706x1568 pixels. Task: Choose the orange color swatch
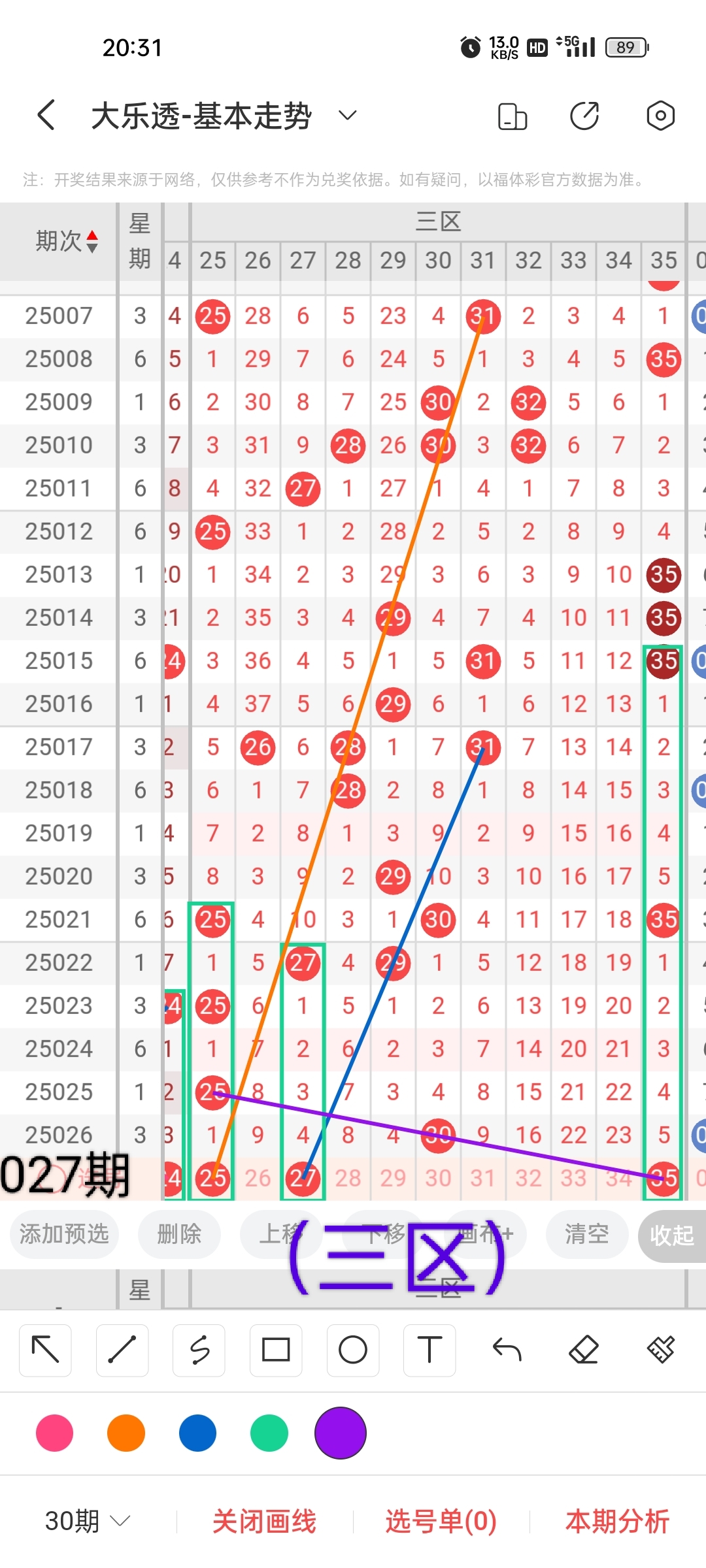pos(126,1433)
